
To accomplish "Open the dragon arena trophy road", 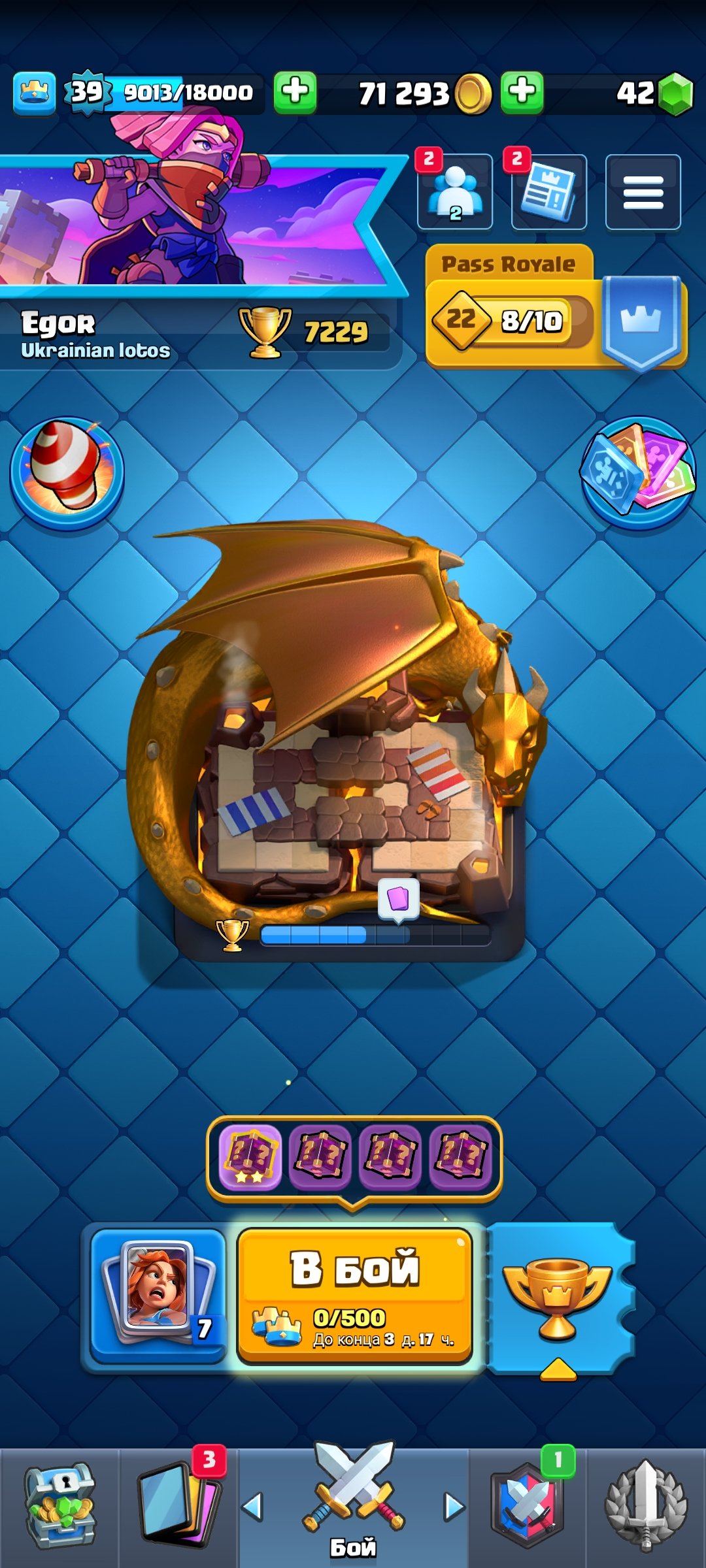I will coord(340,745).
